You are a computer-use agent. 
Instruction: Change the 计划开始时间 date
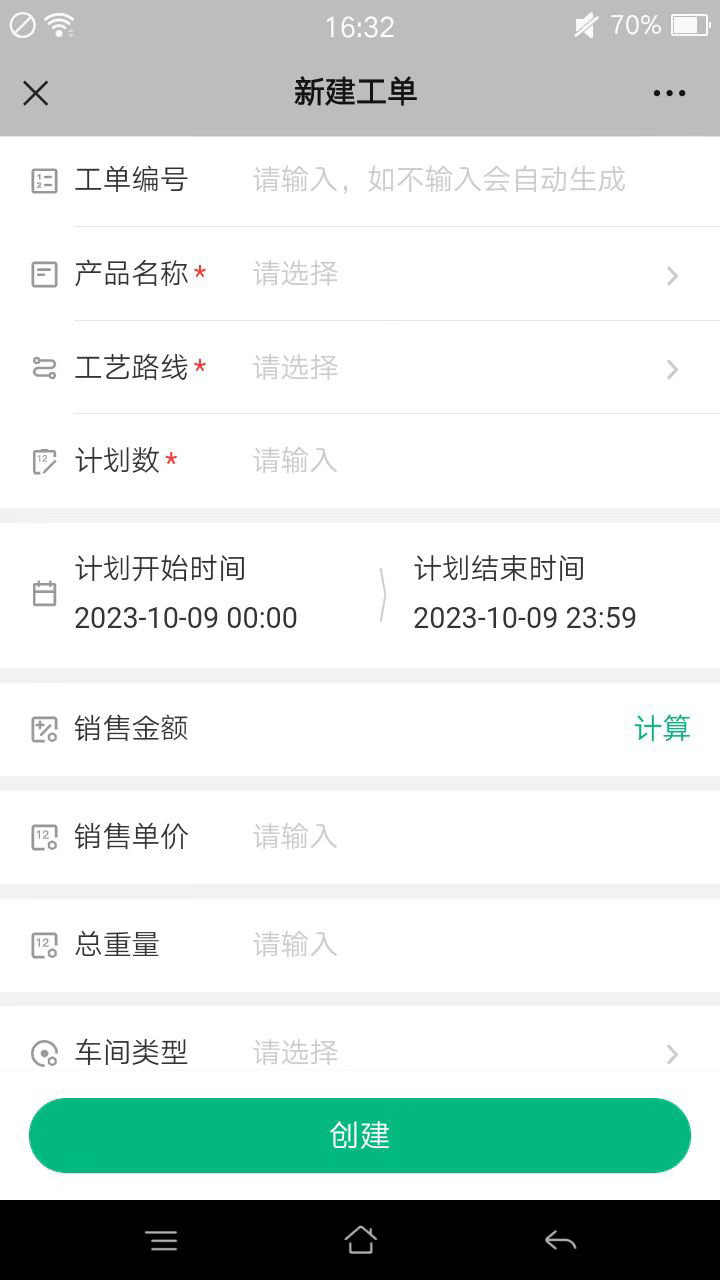pyautogui.click(x=186, y=617)
